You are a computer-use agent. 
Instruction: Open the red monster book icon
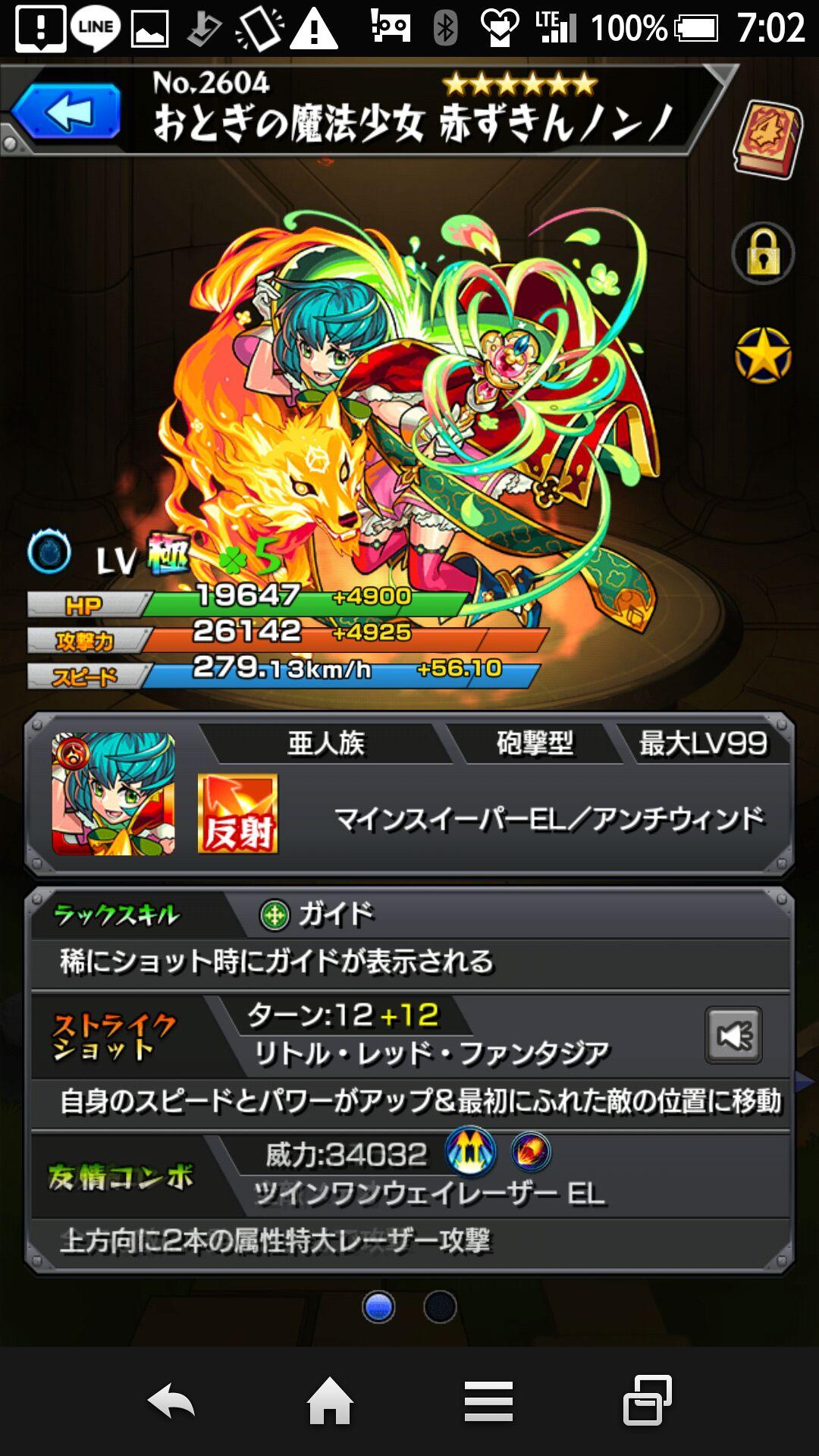[x=767, y=140]
